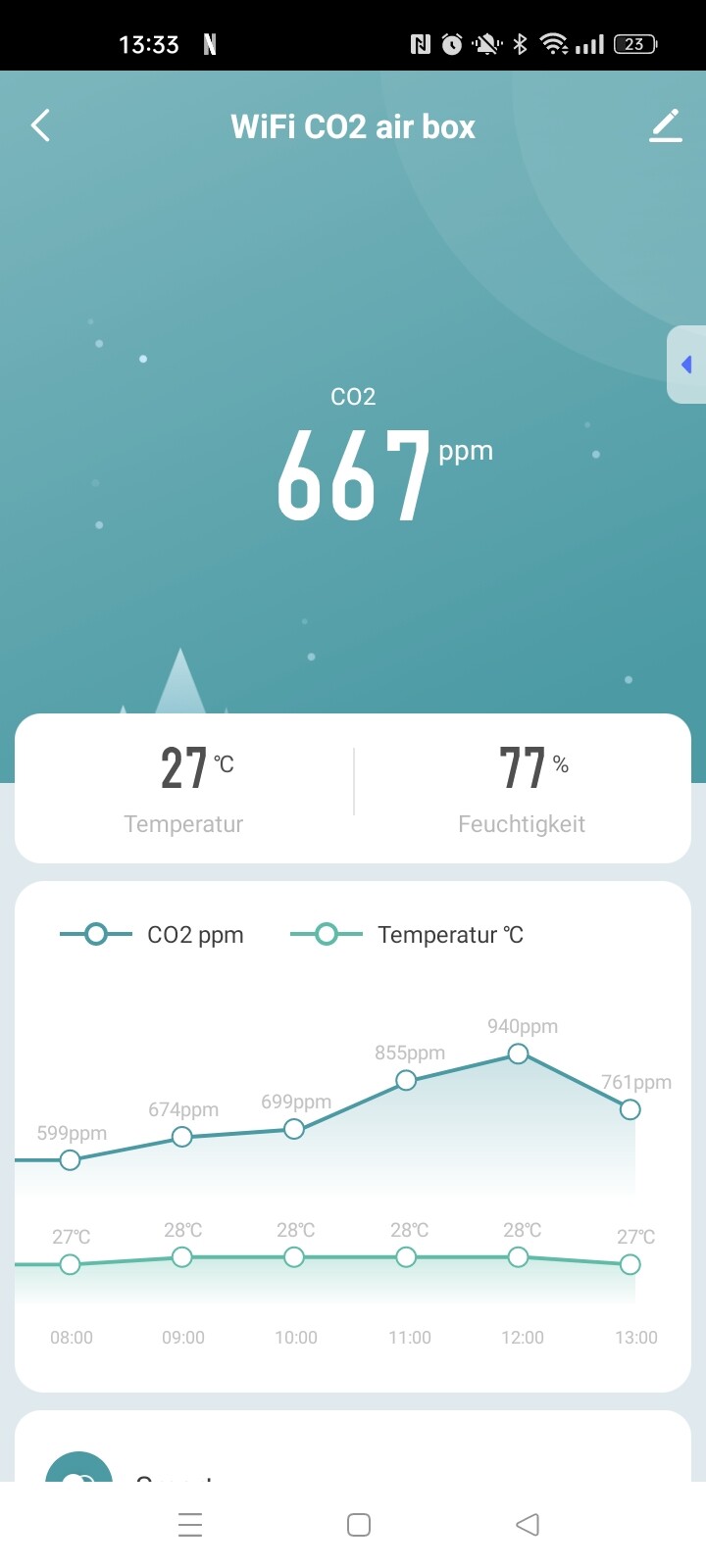Open recent apps from navigation bar
Image resolution: width=706 pixels, height=1568 pixels.
point(190,1524)
